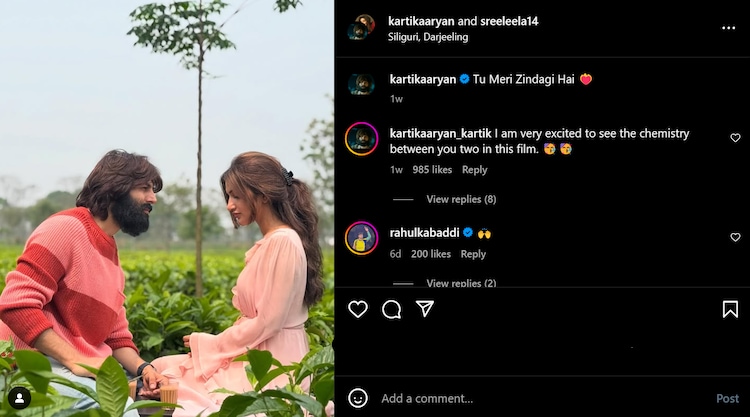
Task: Open the comment bubble icon
Action: pyautogui.click(x=392, y=309)
